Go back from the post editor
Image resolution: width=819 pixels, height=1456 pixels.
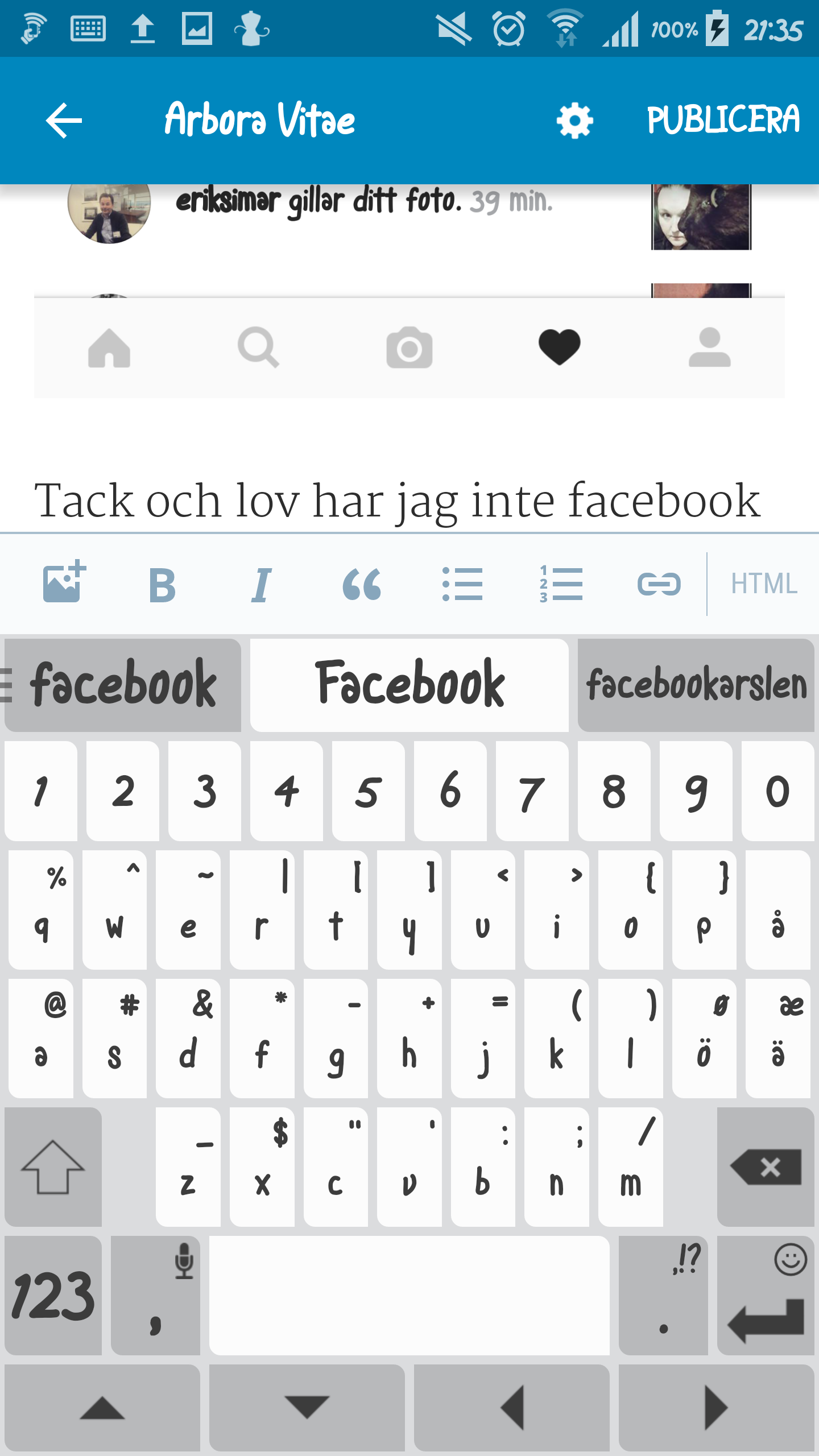click(x=64, y=121)
